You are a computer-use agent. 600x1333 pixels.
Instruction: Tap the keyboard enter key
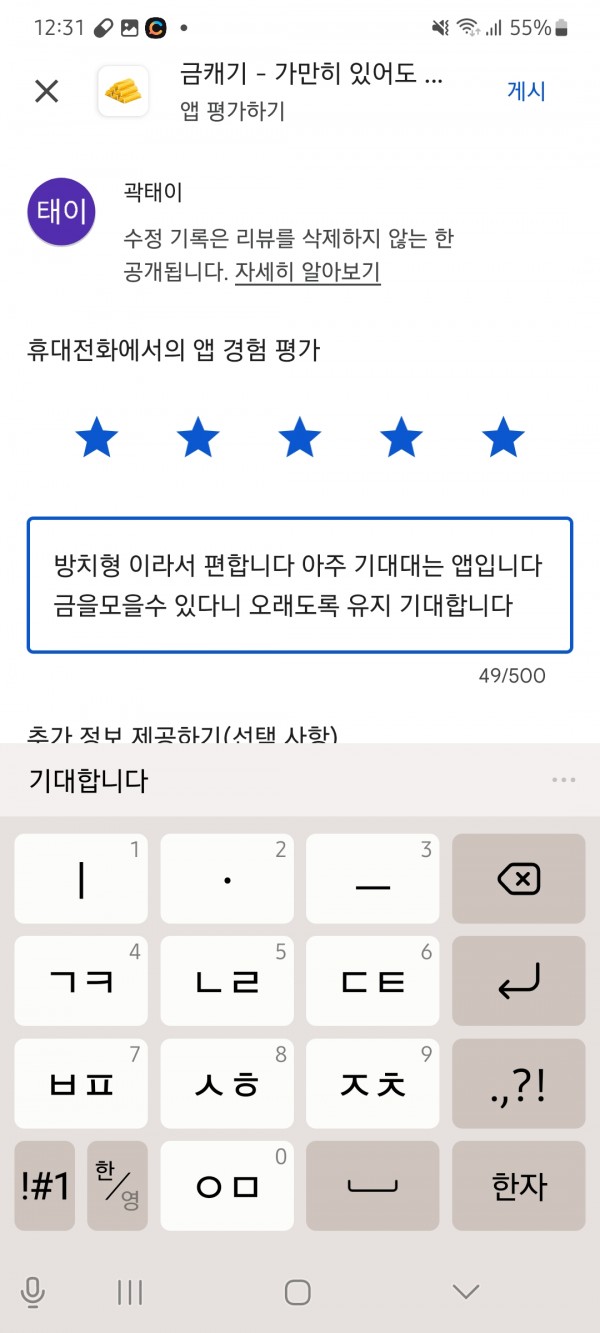coord(518,981)
